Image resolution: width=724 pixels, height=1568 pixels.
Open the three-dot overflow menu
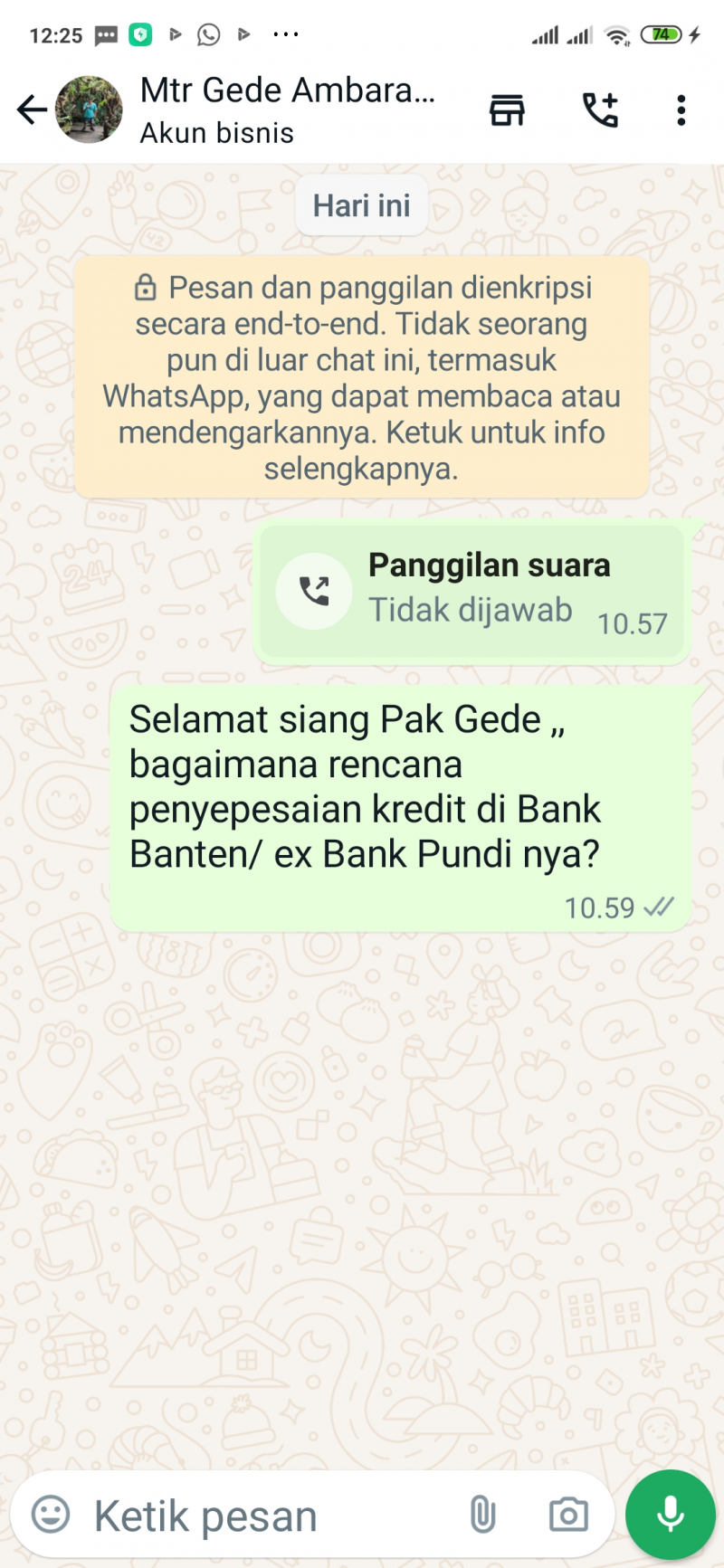click(681, 109)
